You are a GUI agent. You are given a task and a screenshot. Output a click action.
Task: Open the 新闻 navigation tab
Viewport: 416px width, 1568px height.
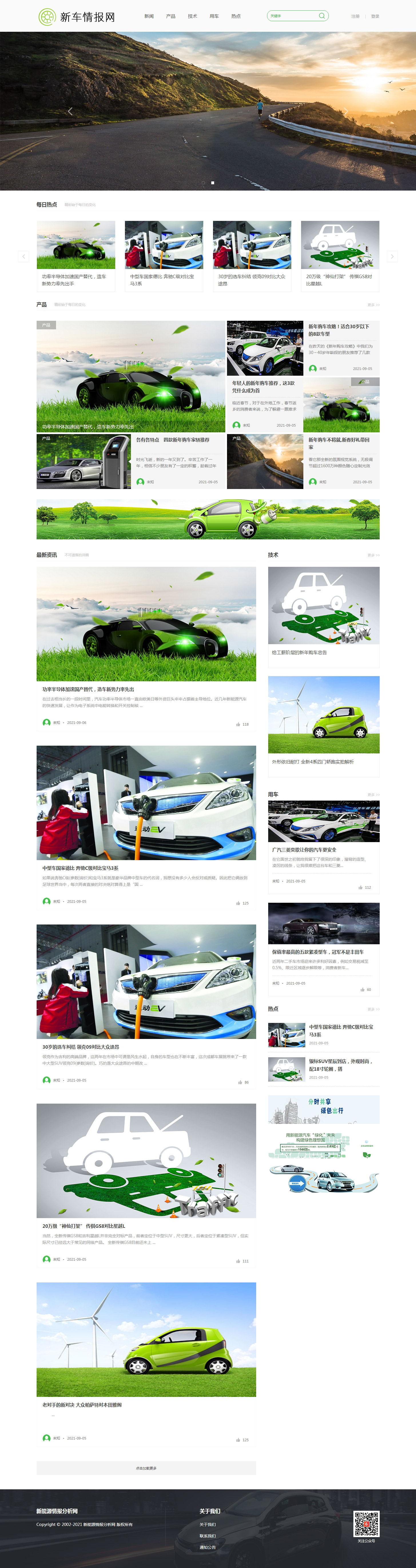[149, 16]
